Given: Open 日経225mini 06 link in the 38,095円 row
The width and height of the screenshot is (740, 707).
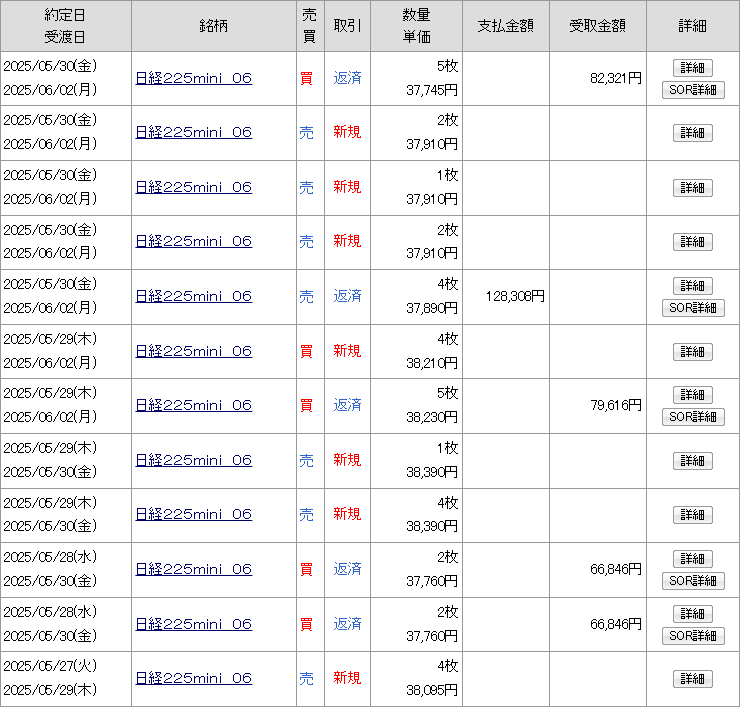Looking at the screenshot, I should [193, 678].
